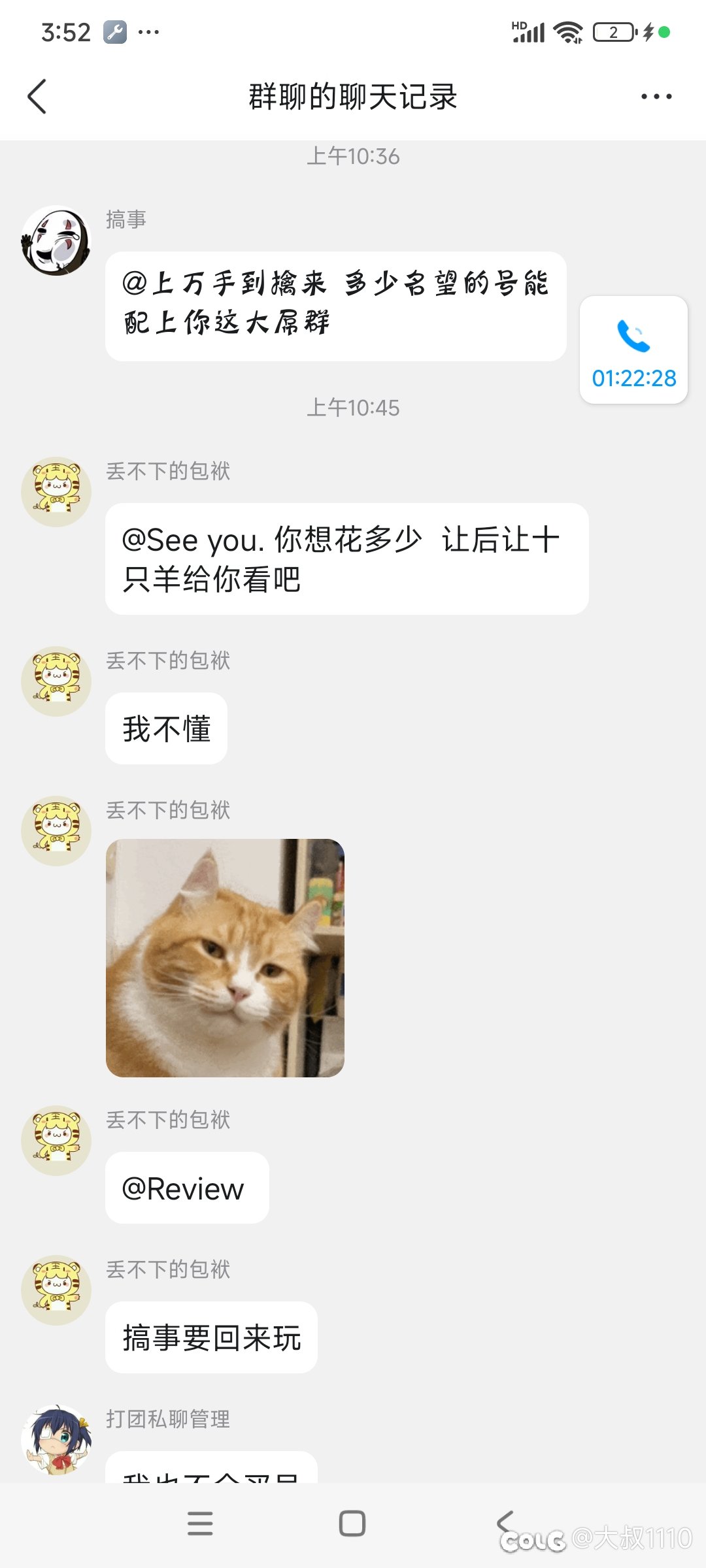Tap the system home button
Viewport: 706px width, 1568px height.
tap(352, 1524)
